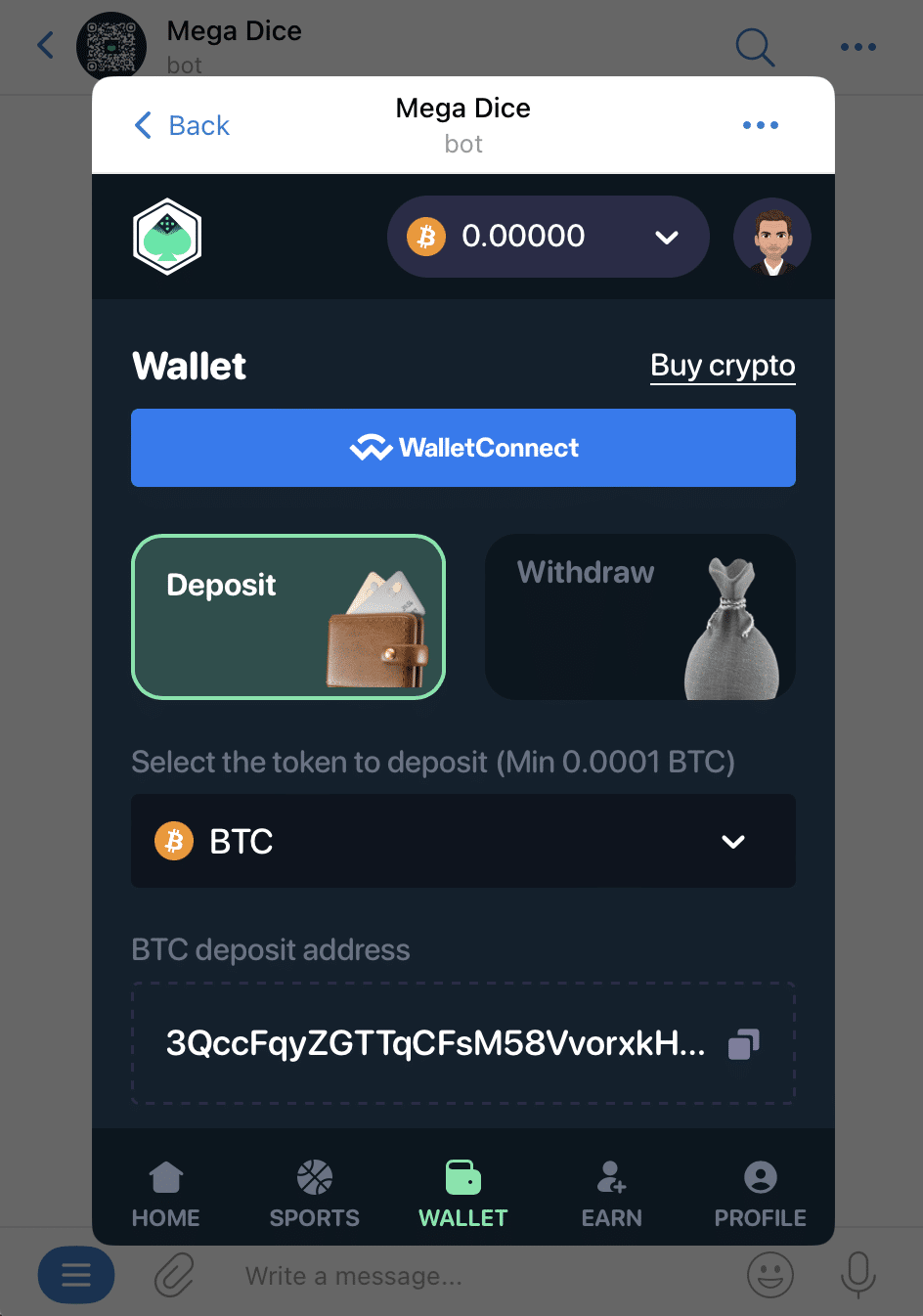This screenshot has height=1316, width=923.
Task: Switch to the Withdraw card
Action: pyautogui.click(x=639, y=617)
